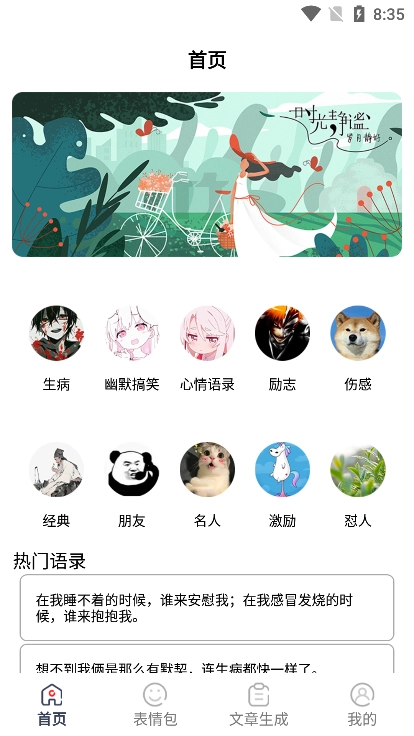Open the 朋友 panda category
Screen dimensions: 414x736
pyautogui.click(x=132, y=485)
